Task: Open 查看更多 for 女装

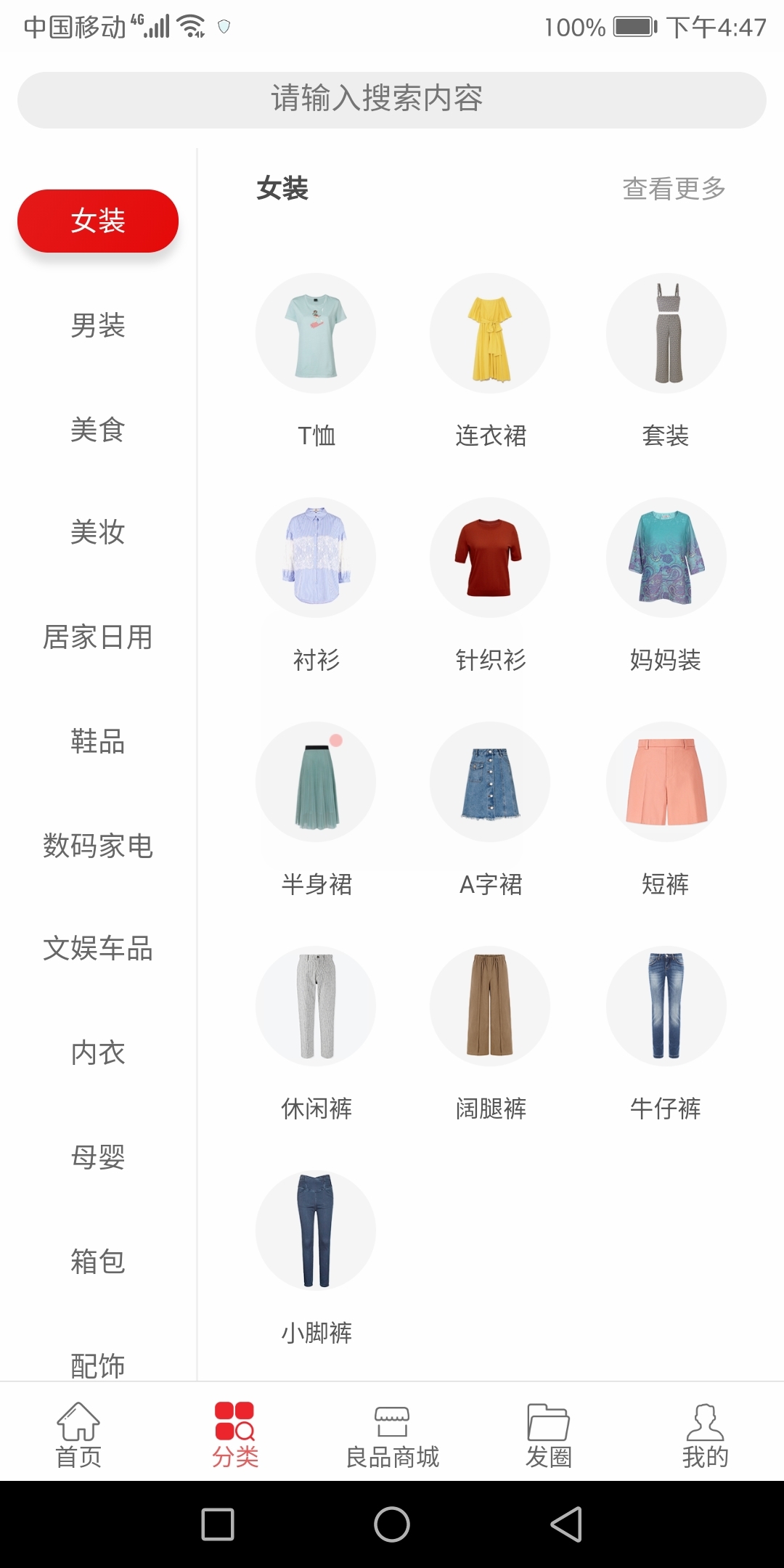Action: point(674,189)
